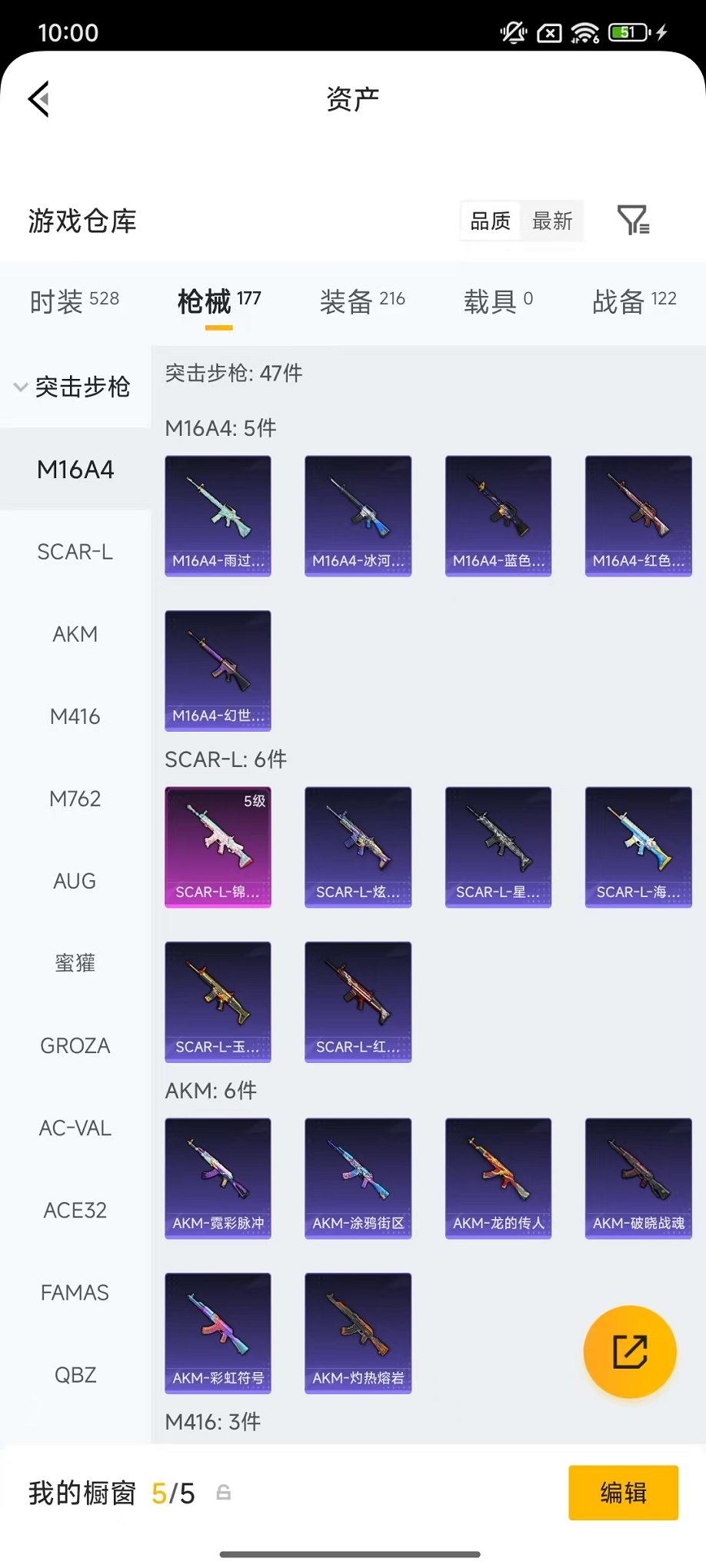
Task: Select M416 in the side list
Action: (x=75, y=716)
